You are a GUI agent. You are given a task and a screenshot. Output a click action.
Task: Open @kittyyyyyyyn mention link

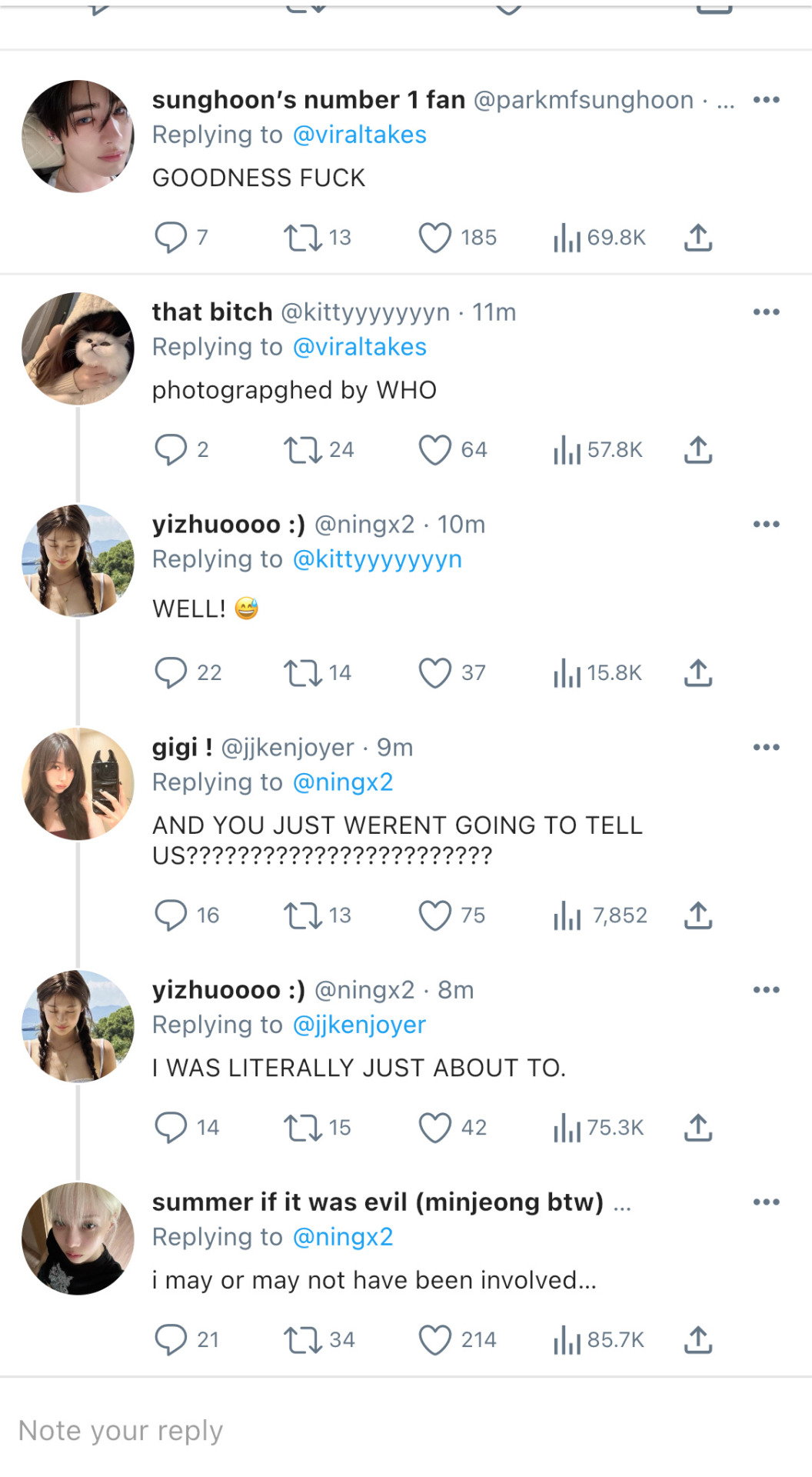pos(377,559)
